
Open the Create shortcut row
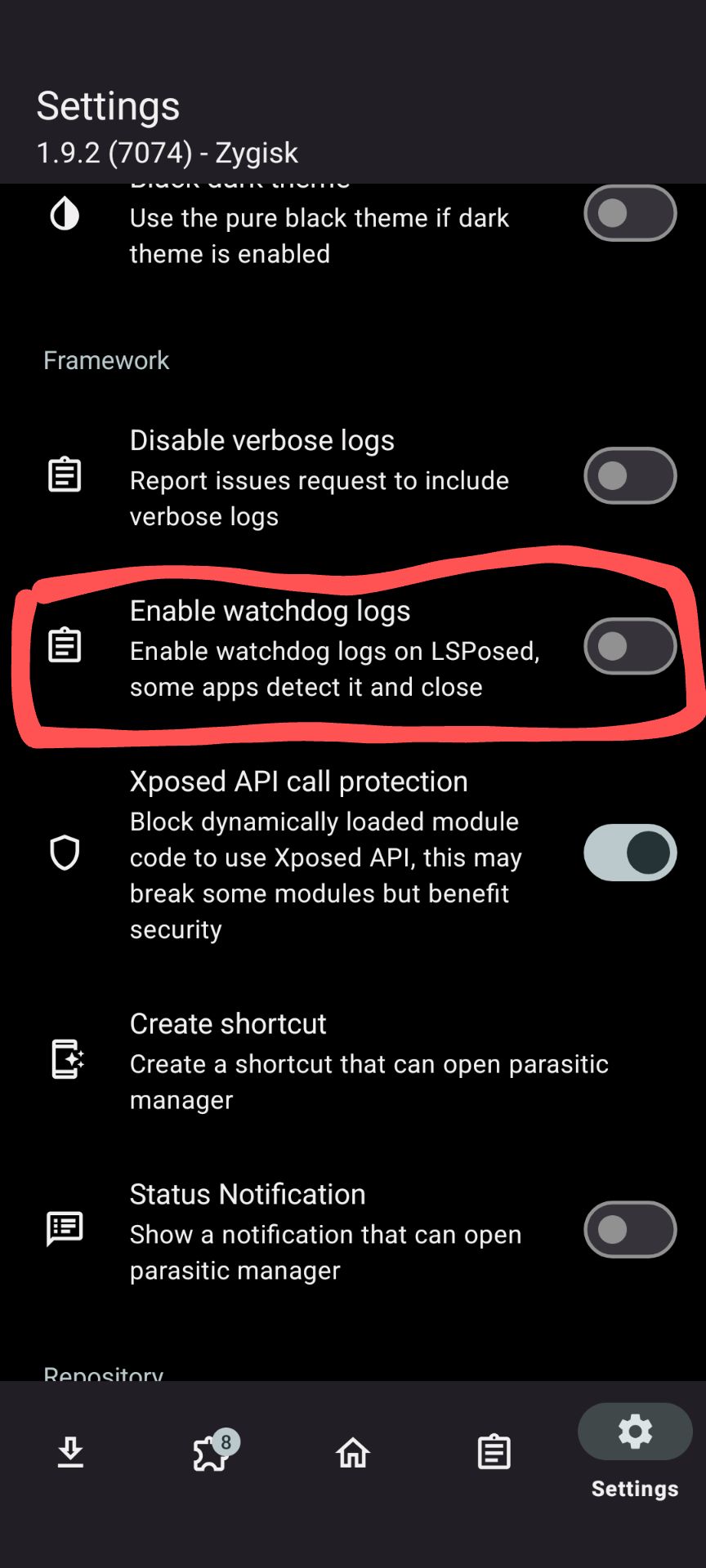click(x=353, y=1061)
